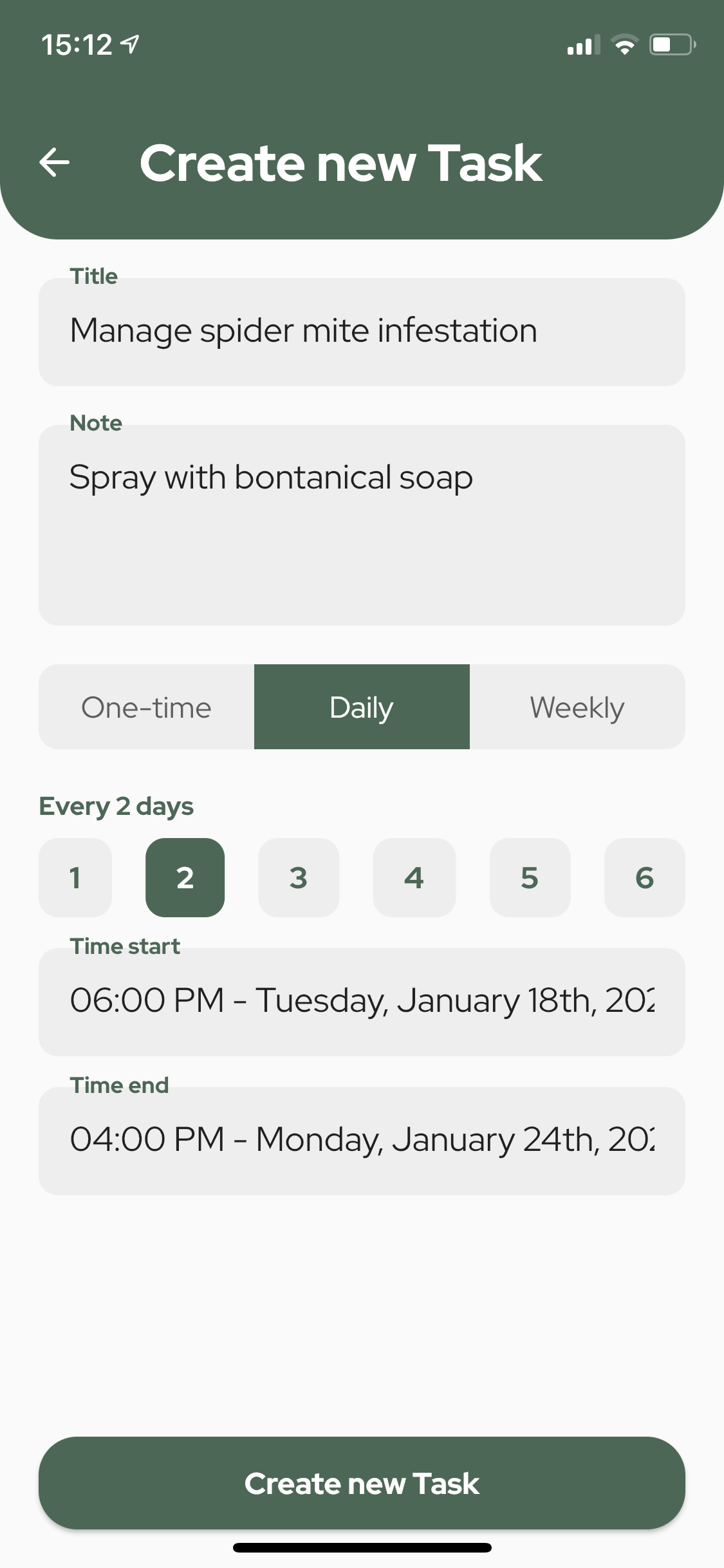Viewport: 724px width, 1568px height.
Task: Pick the 4-day interval chip
Action: (414, 877)
